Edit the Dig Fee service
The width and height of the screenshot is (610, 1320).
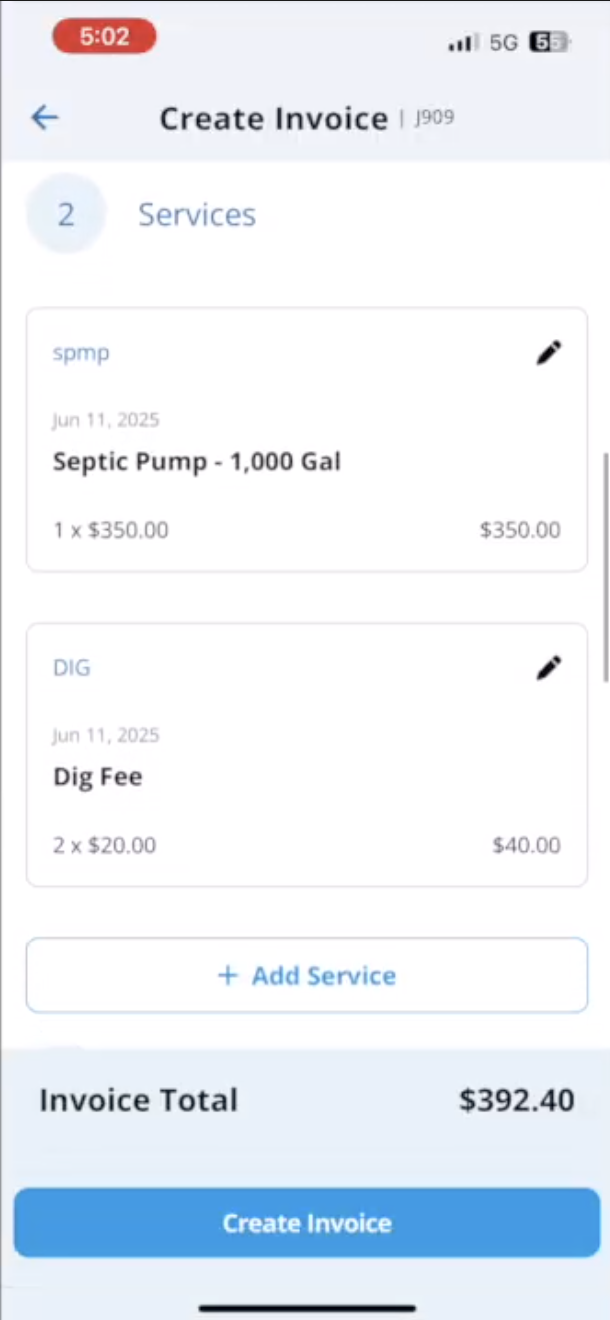coord(548,668)
